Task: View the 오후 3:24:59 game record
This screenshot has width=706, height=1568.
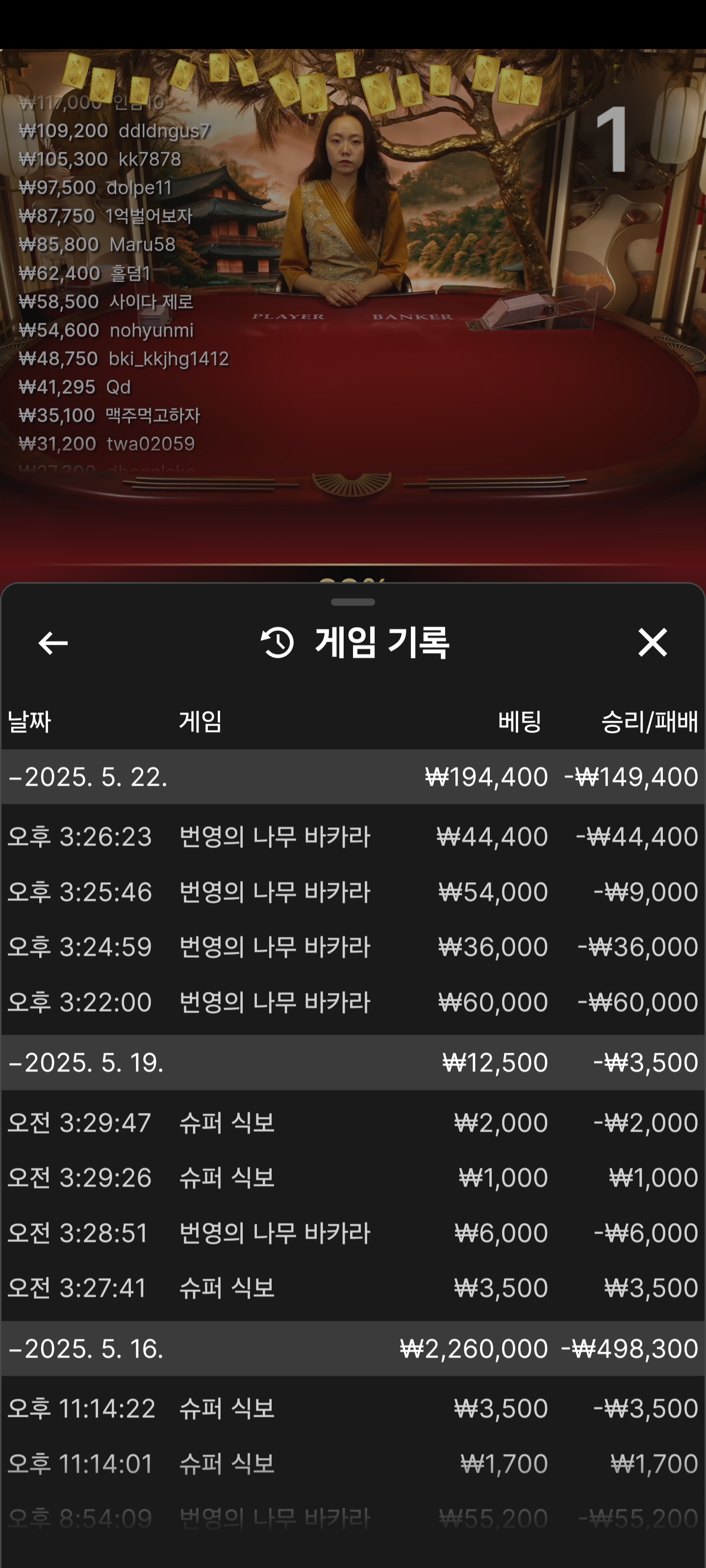Action: click(x=353, y=947)
